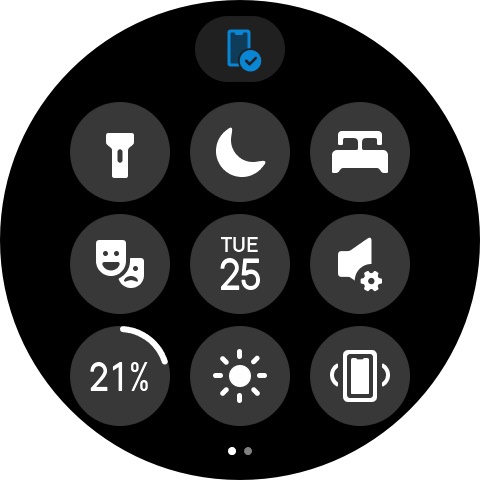Enable Do Not Disturb moon tile

tap(240, 152)
